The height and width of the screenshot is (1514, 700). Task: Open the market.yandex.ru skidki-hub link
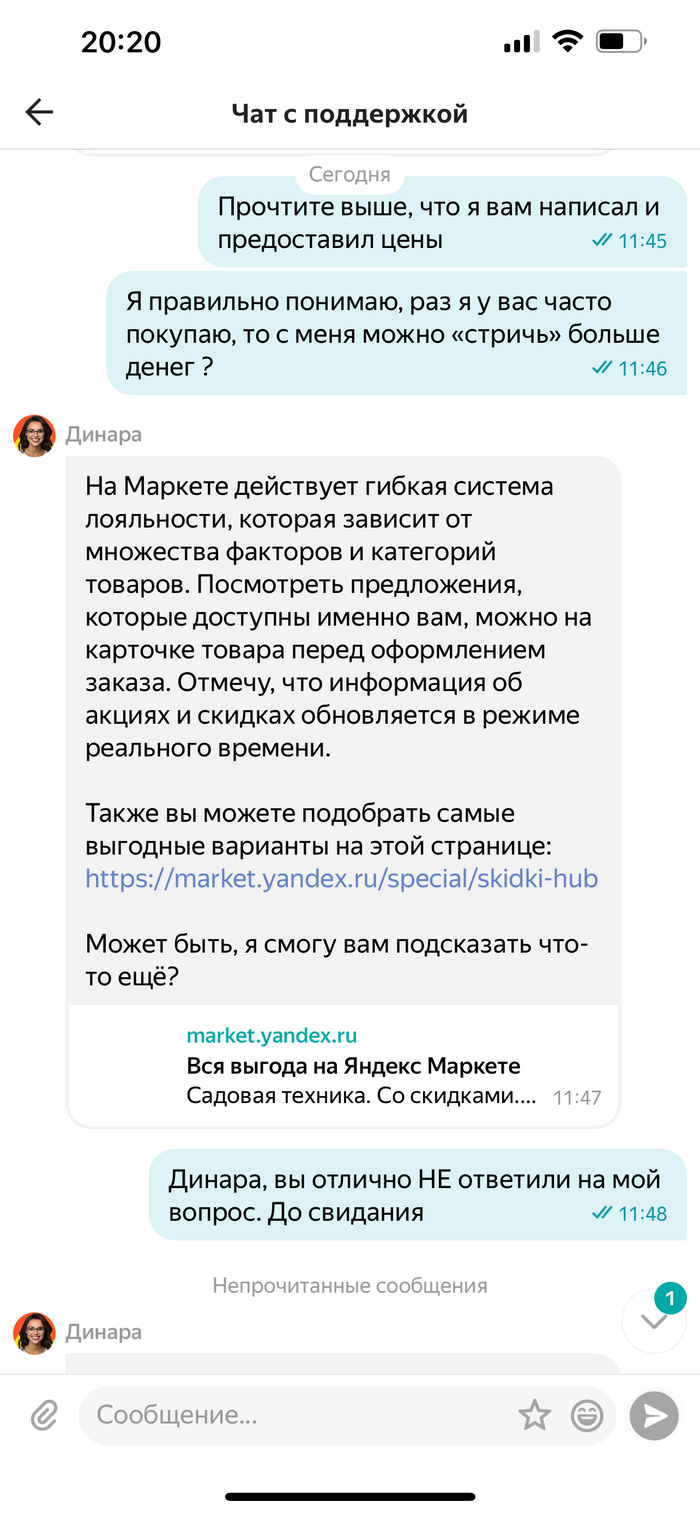pyautogui.click(x=341, y=879)
